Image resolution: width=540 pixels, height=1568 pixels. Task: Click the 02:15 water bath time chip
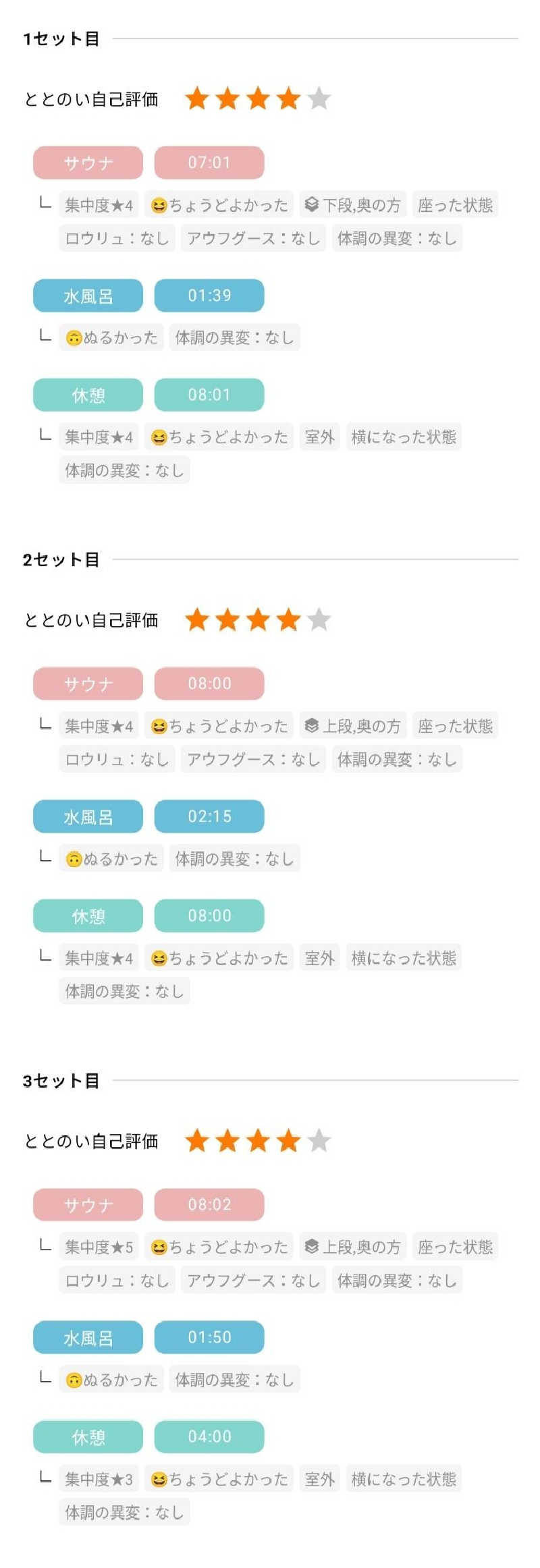pyautogui.click(x=209, y=816)
